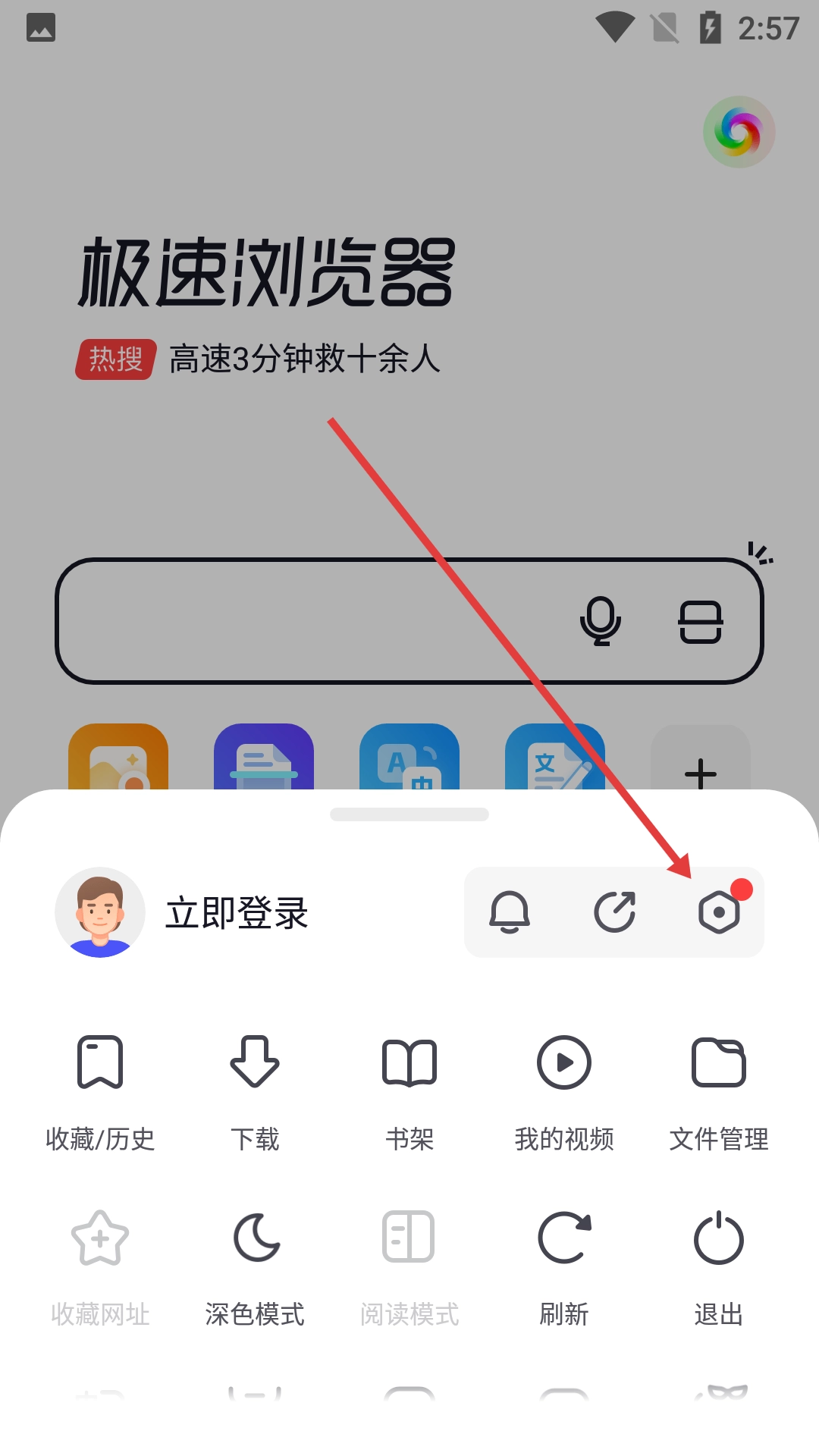Open the 书架 bookshelf
The image size is (819, 1456).
click(x=409, y=1092)
